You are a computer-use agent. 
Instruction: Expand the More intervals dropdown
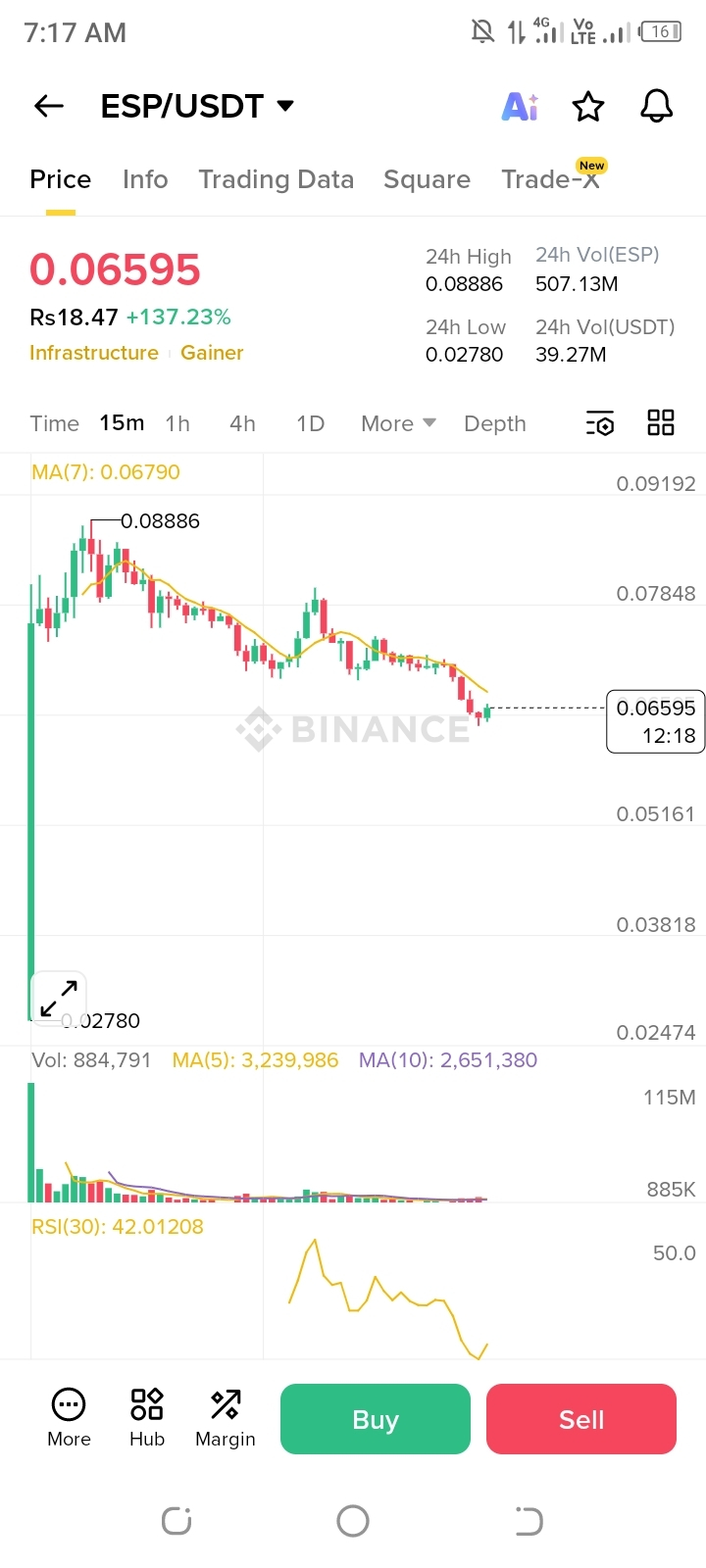tap(397, 423)
